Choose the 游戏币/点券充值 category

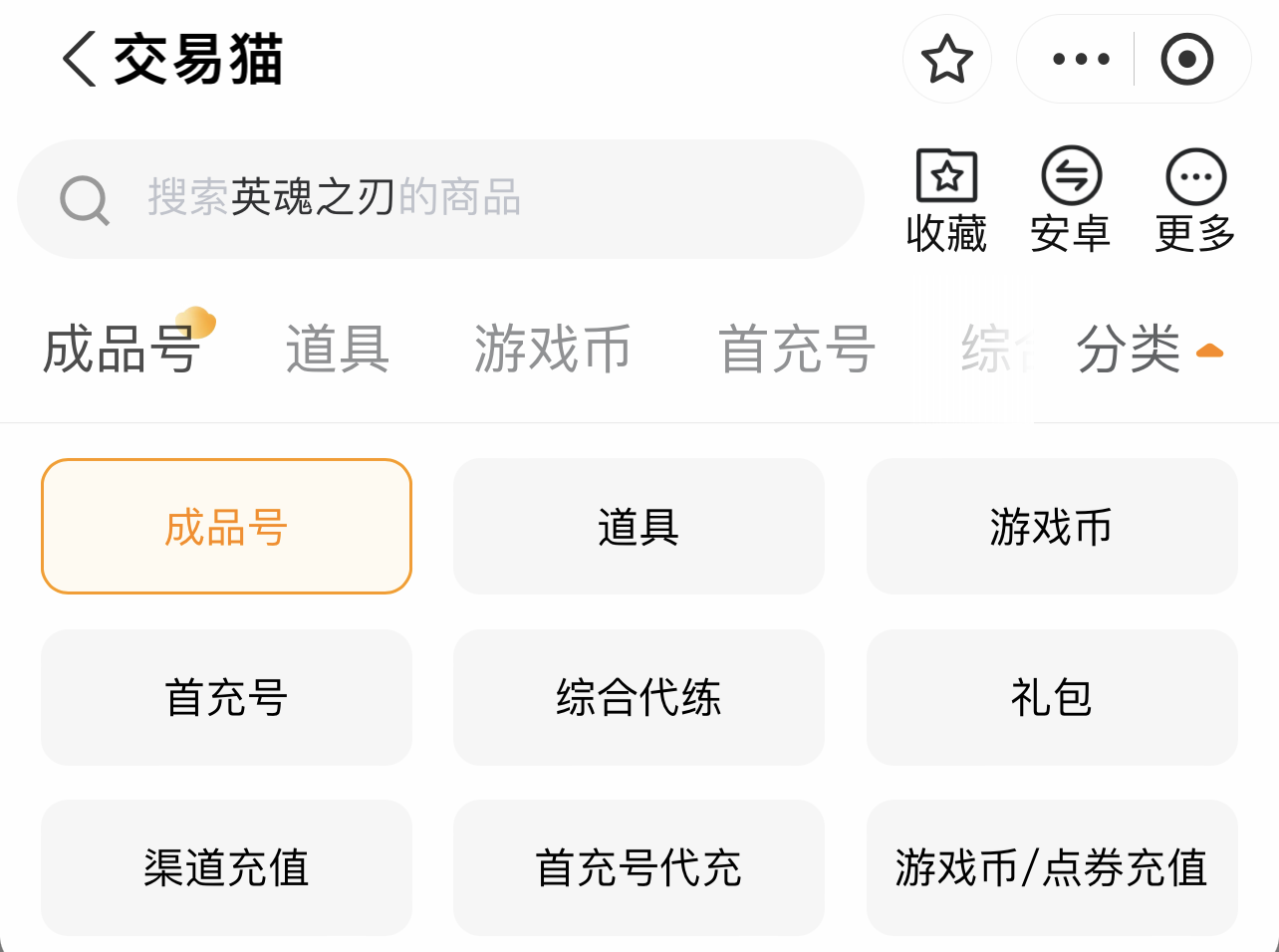point(1051,867)
